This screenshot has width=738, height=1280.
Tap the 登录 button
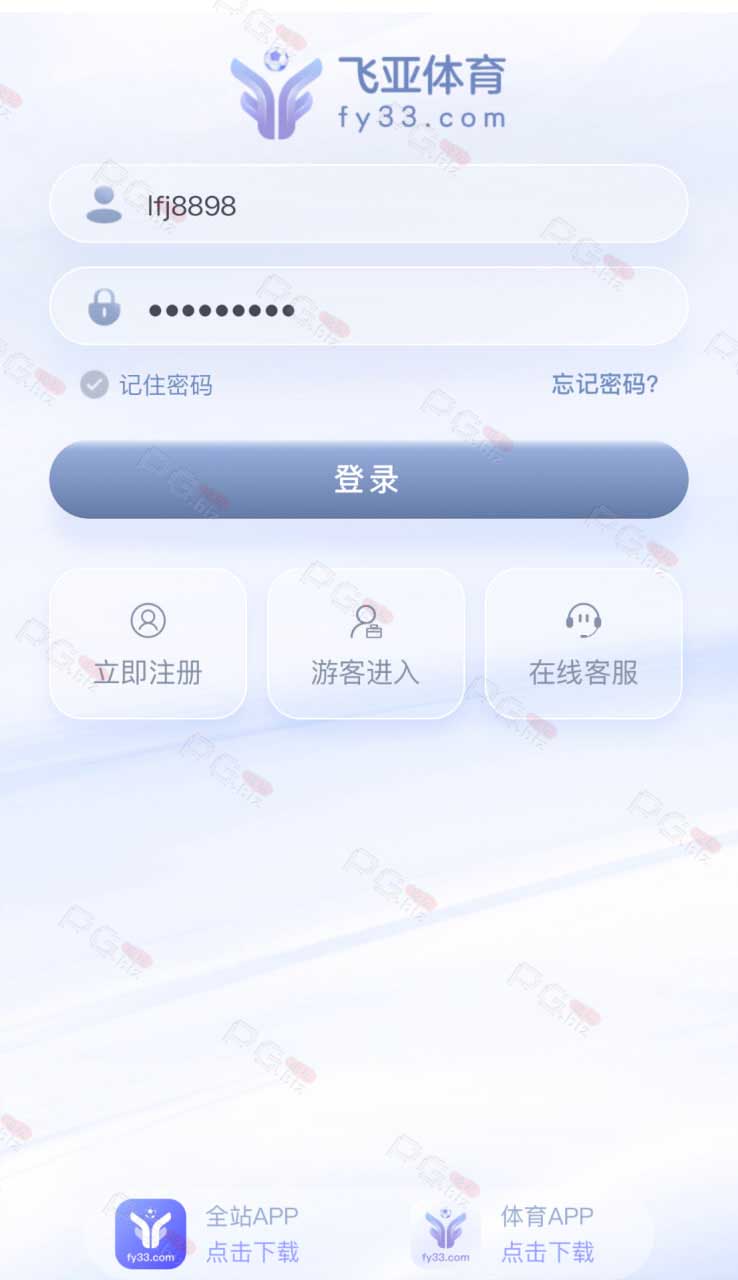tap(368, 480)
